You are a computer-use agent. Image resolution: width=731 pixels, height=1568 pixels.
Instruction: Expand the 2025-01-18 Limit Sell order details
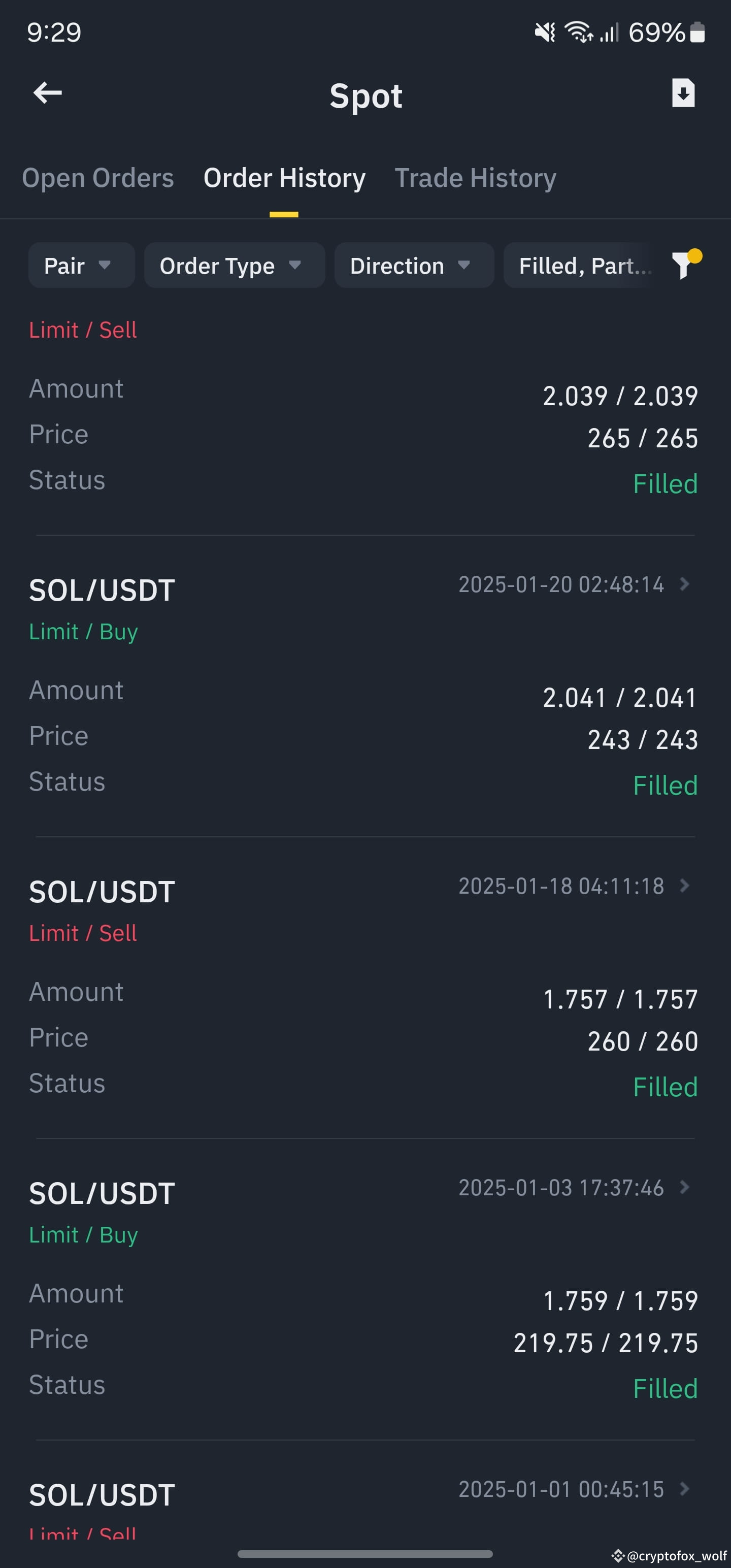coord(684,886)
